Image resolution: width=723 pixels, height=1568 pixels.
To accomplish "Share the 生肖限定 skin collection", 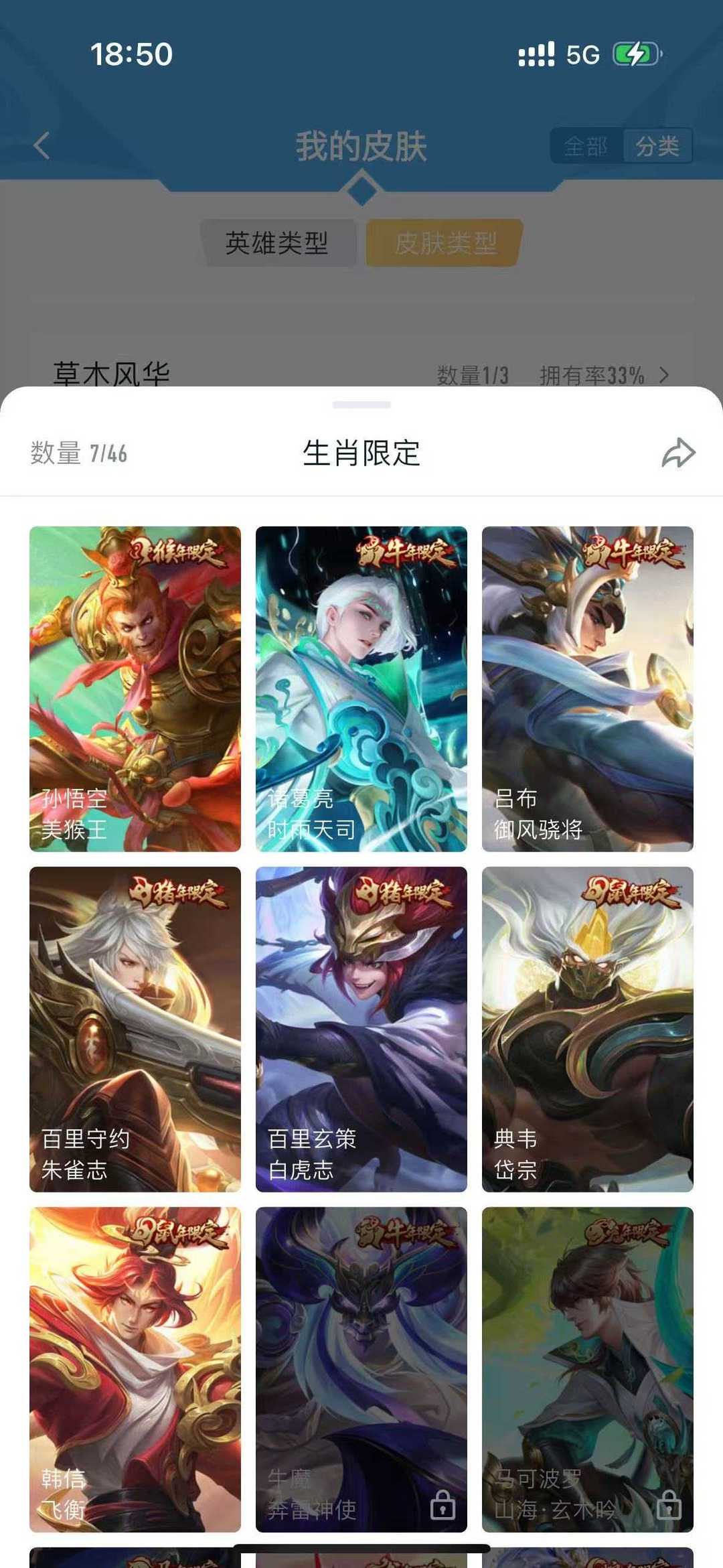I will click(x=678, y=453).
